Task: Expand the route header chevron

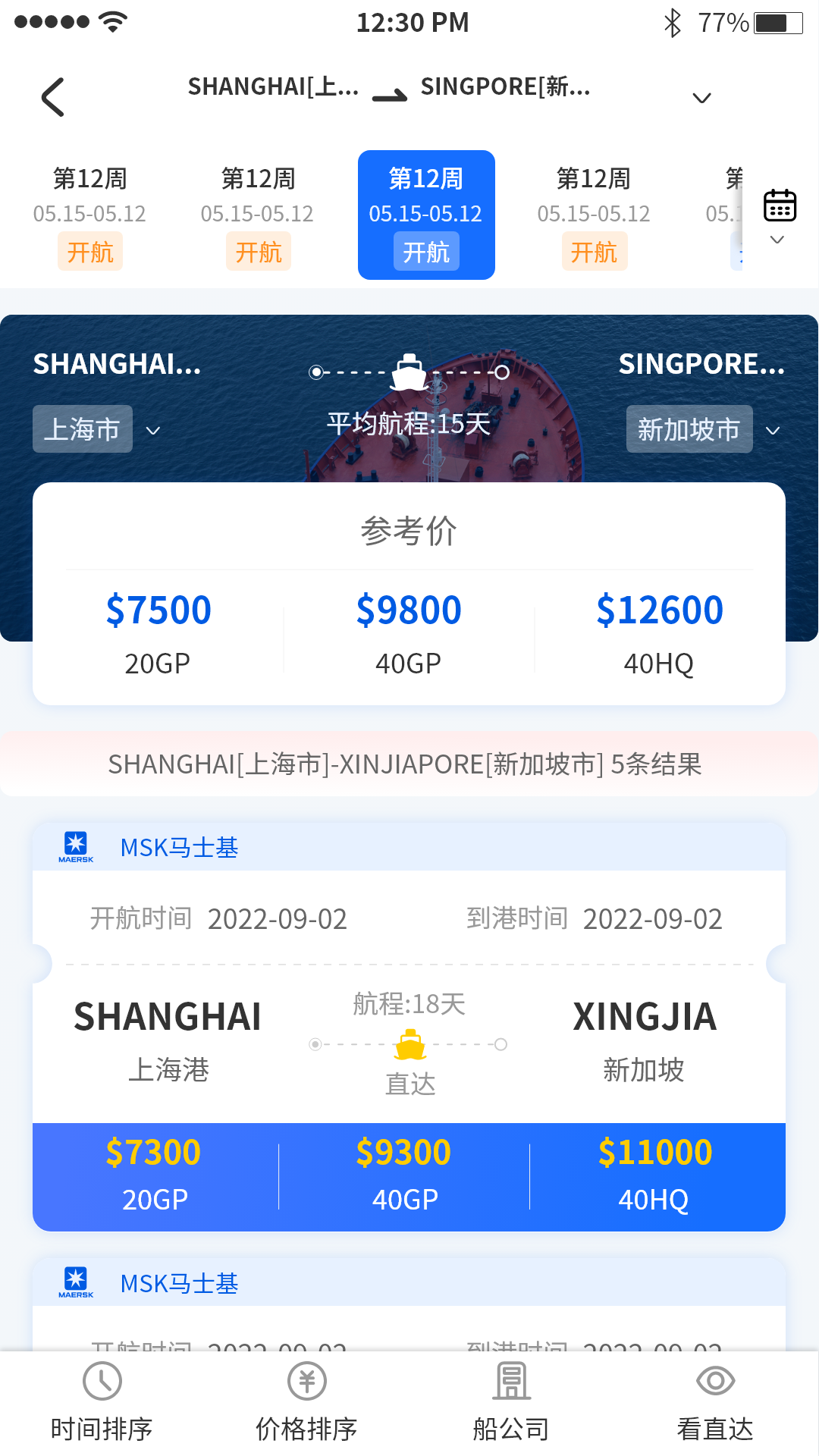Action: [x=701, y=99]
